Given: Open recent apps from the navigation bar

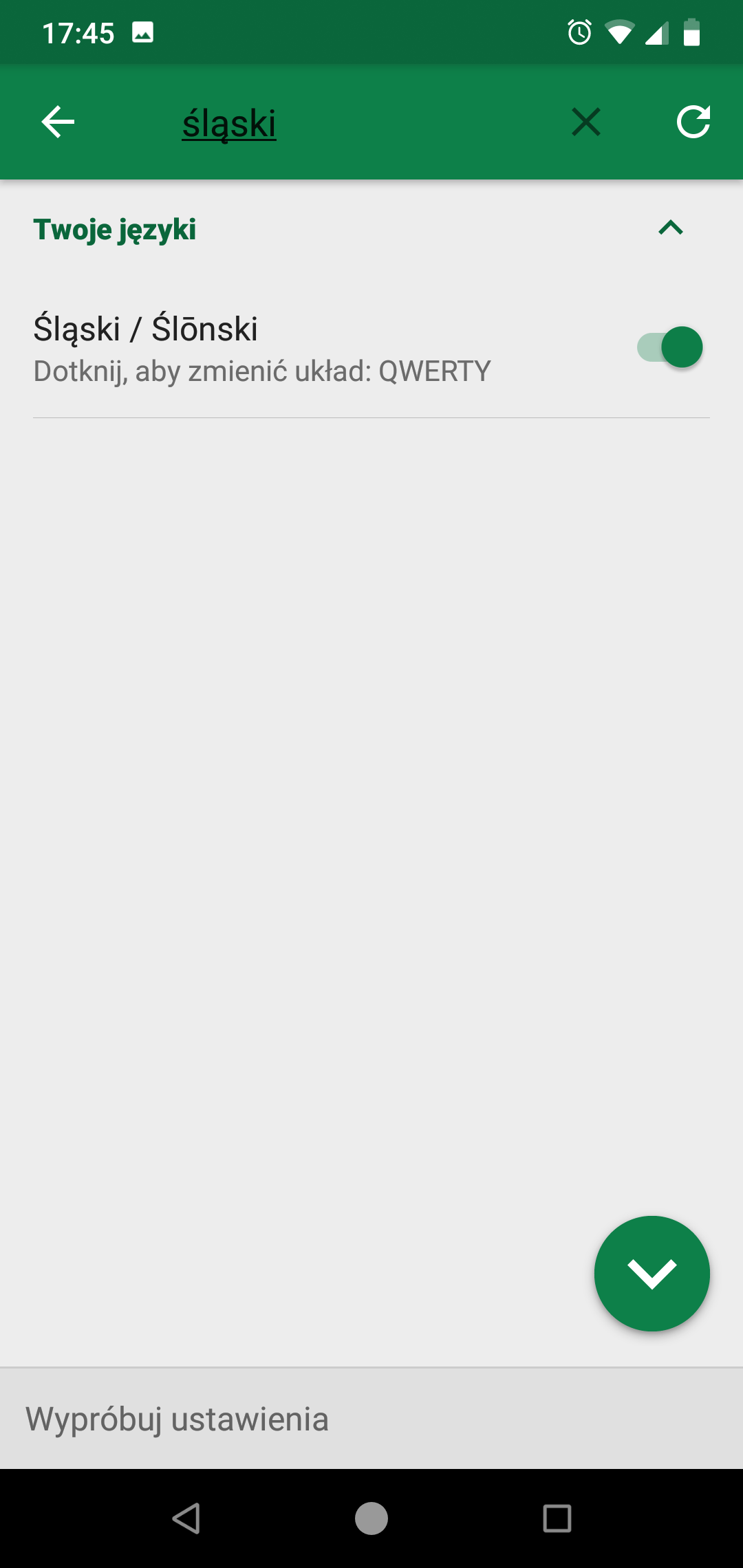Looking at the screenshot, I should (557, 1518).
